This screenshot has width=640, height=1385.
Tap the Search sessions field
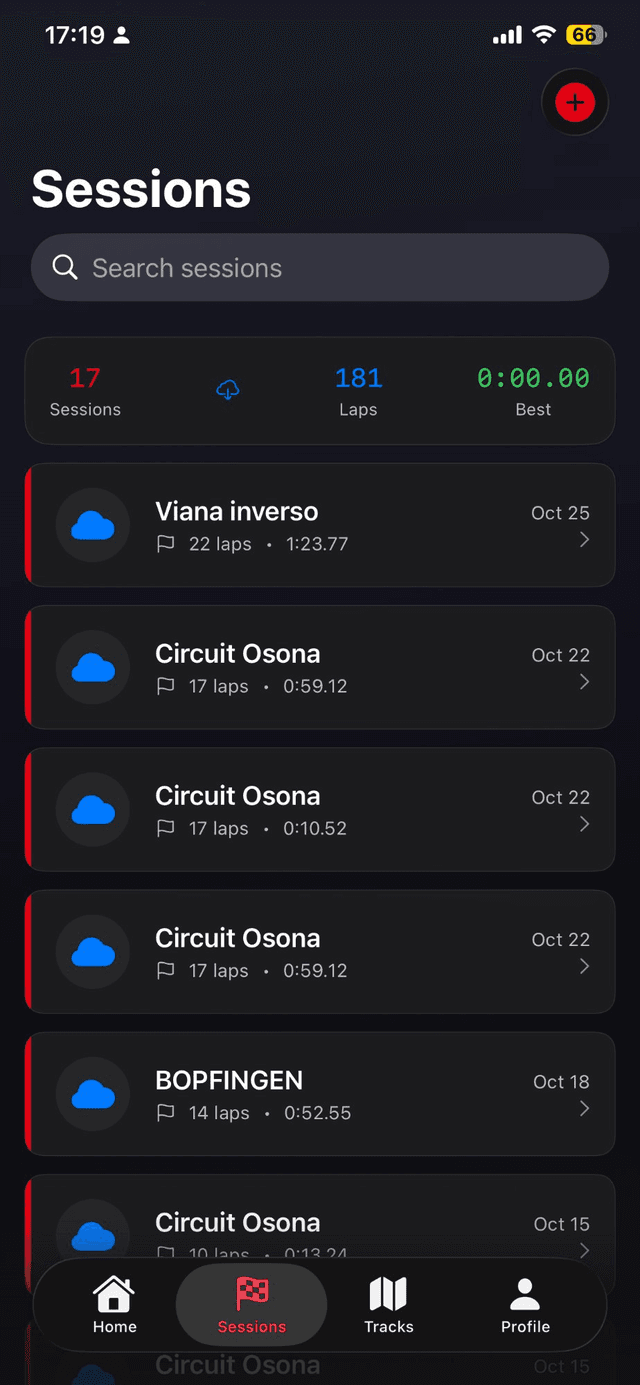pyautogui.click(x=320, y=268)
